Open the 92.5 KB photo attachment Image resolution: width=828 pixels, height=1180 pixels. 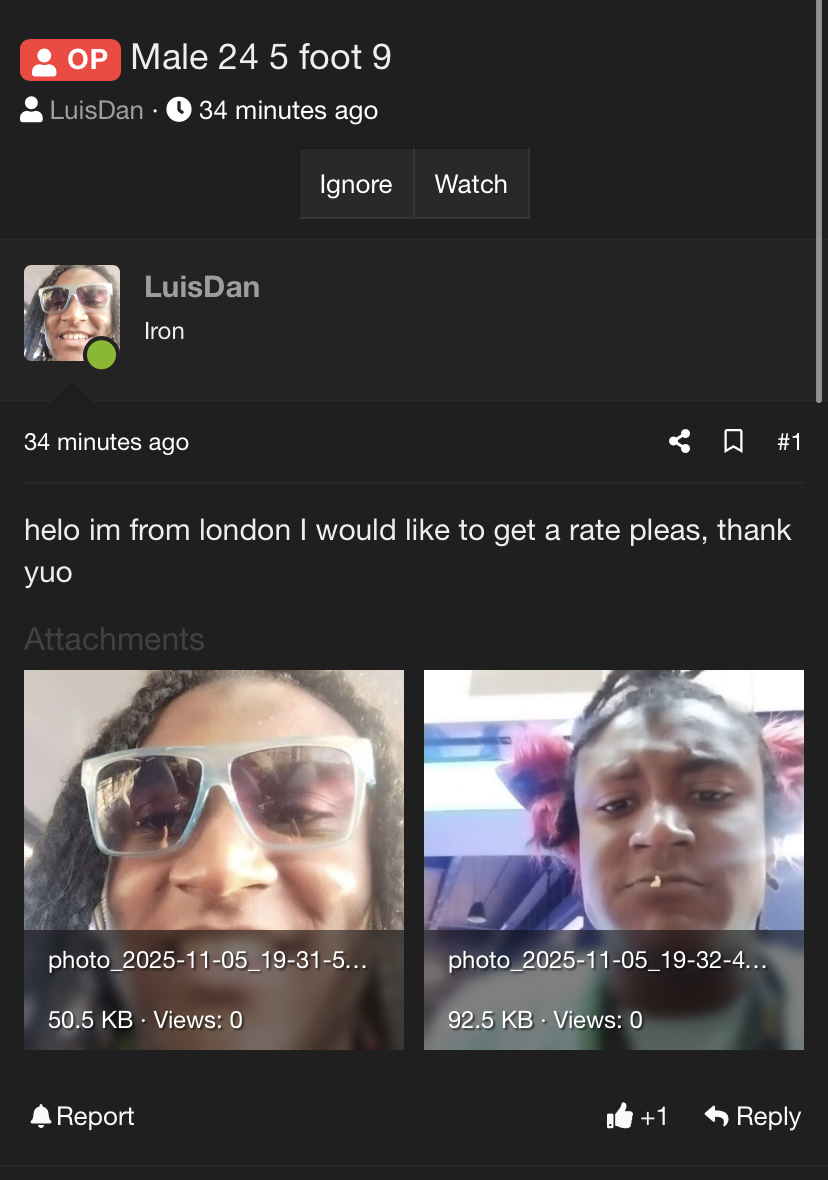point(614,859)
